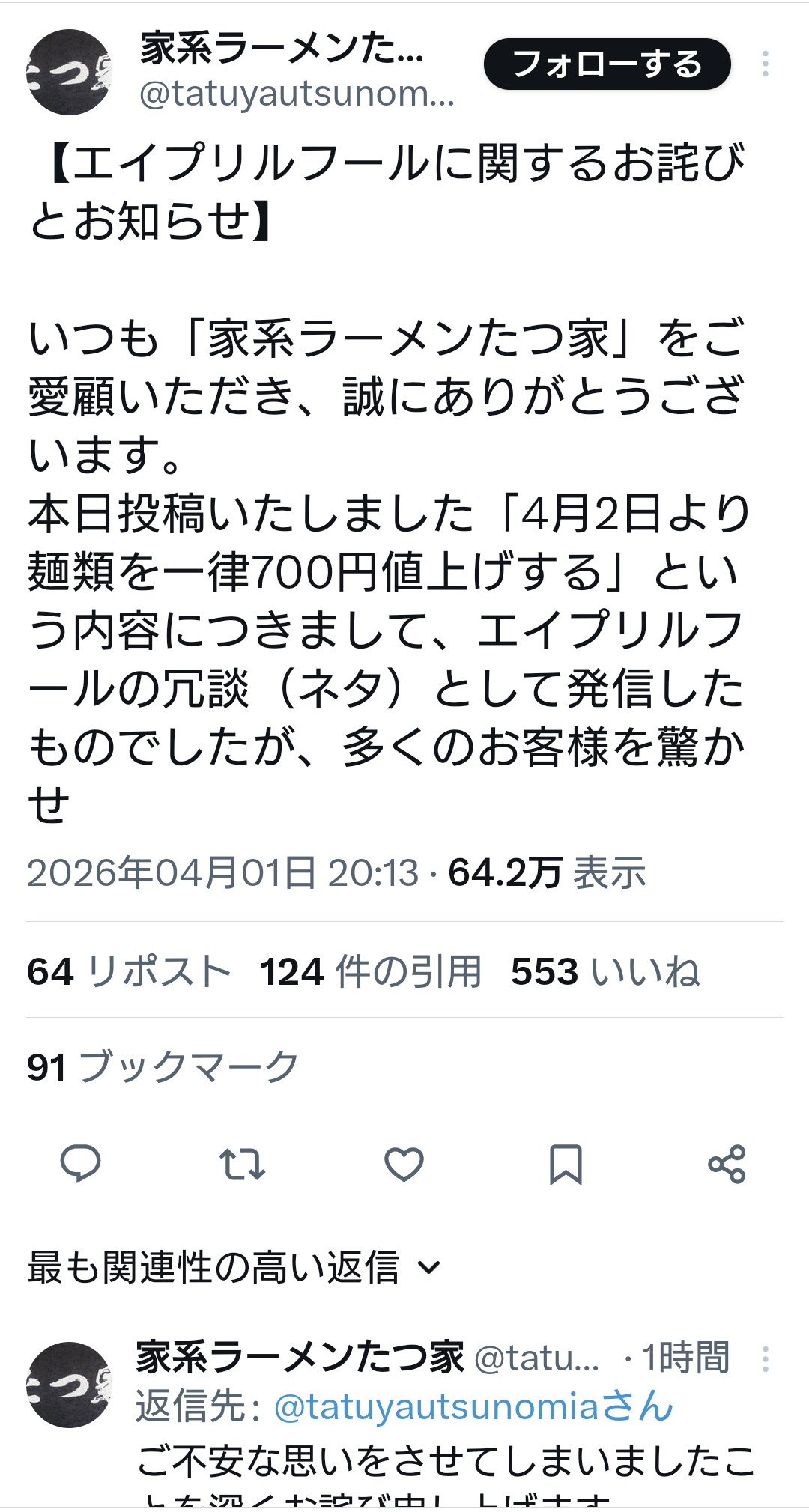Open the reply author's avatar

pos(69,1385)
